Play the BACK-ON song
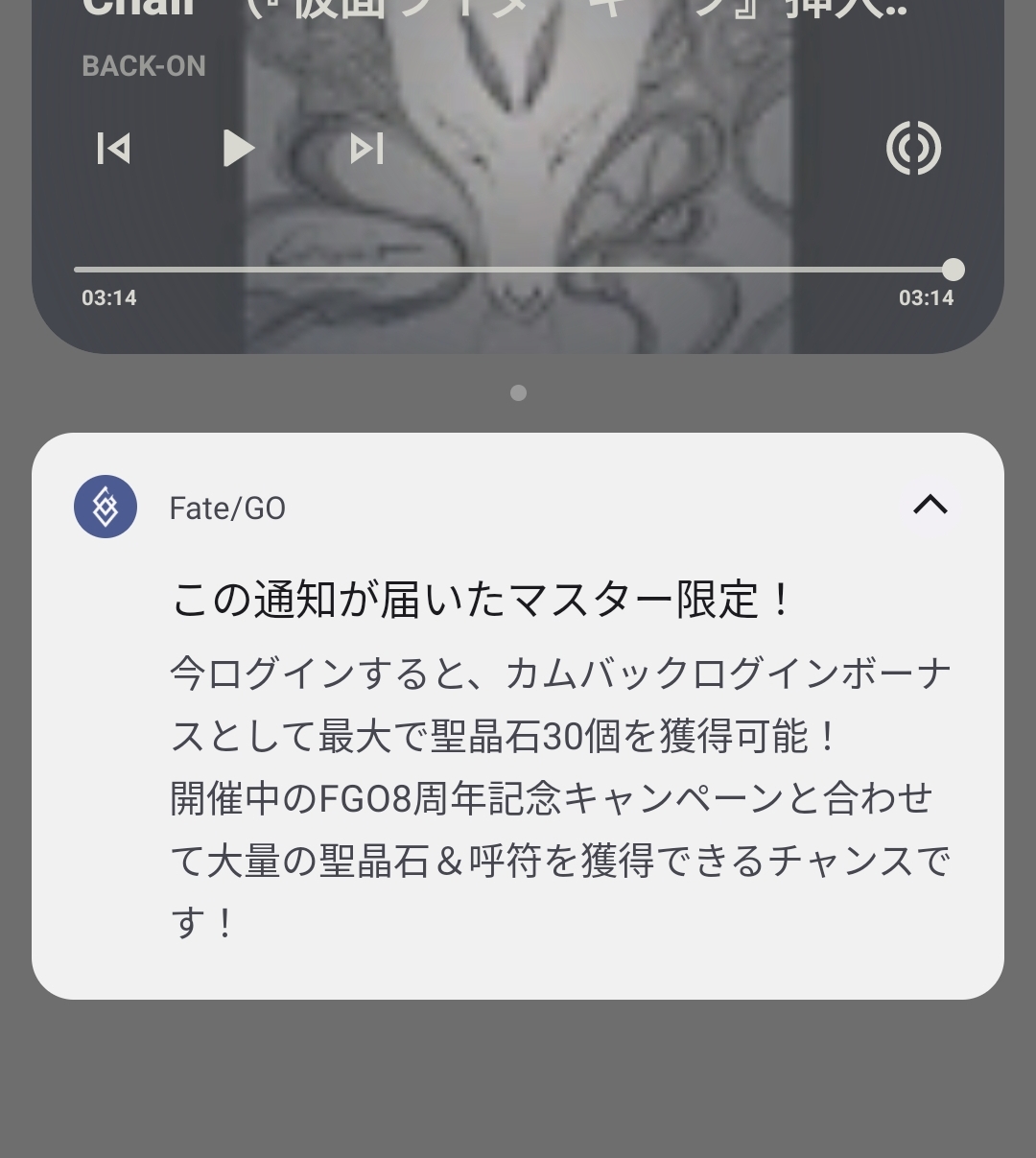The width and height of the screenshot is (1036, 1158). tap(238, 149)
